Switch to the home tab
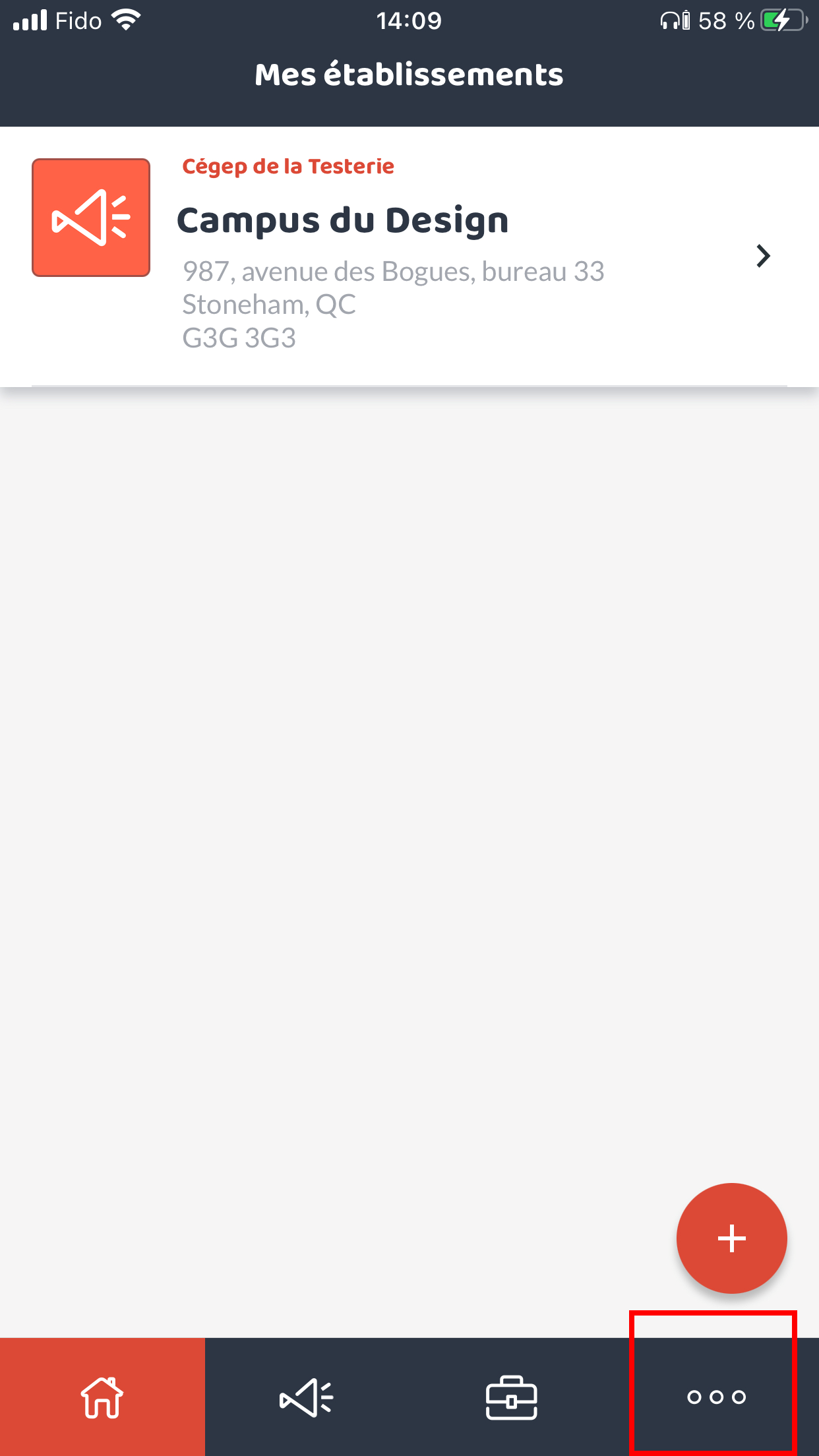Viewport: 819px width, 1456px height. coord(102,1397)
